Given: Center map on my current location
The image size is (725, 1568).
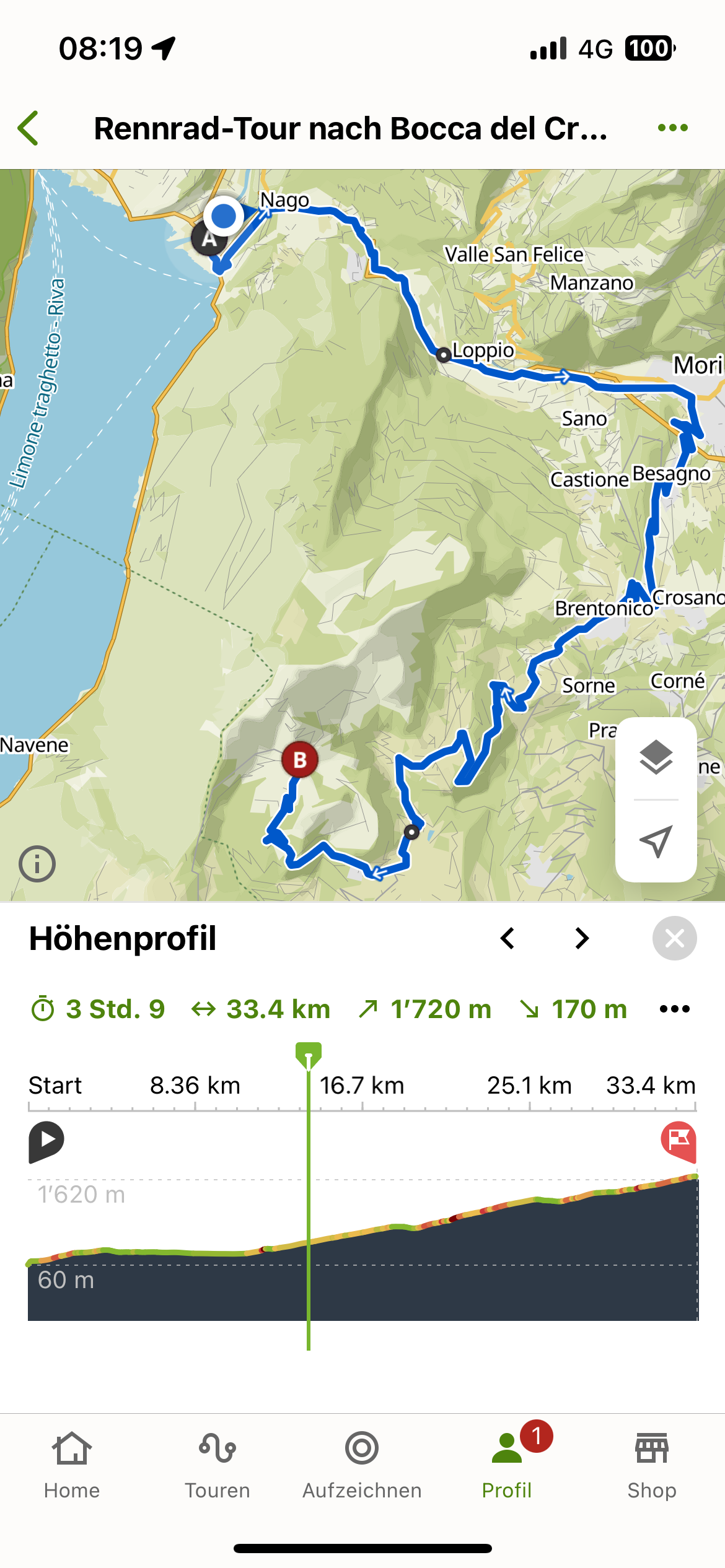Looking at the screenshot, I should (656, 842).
